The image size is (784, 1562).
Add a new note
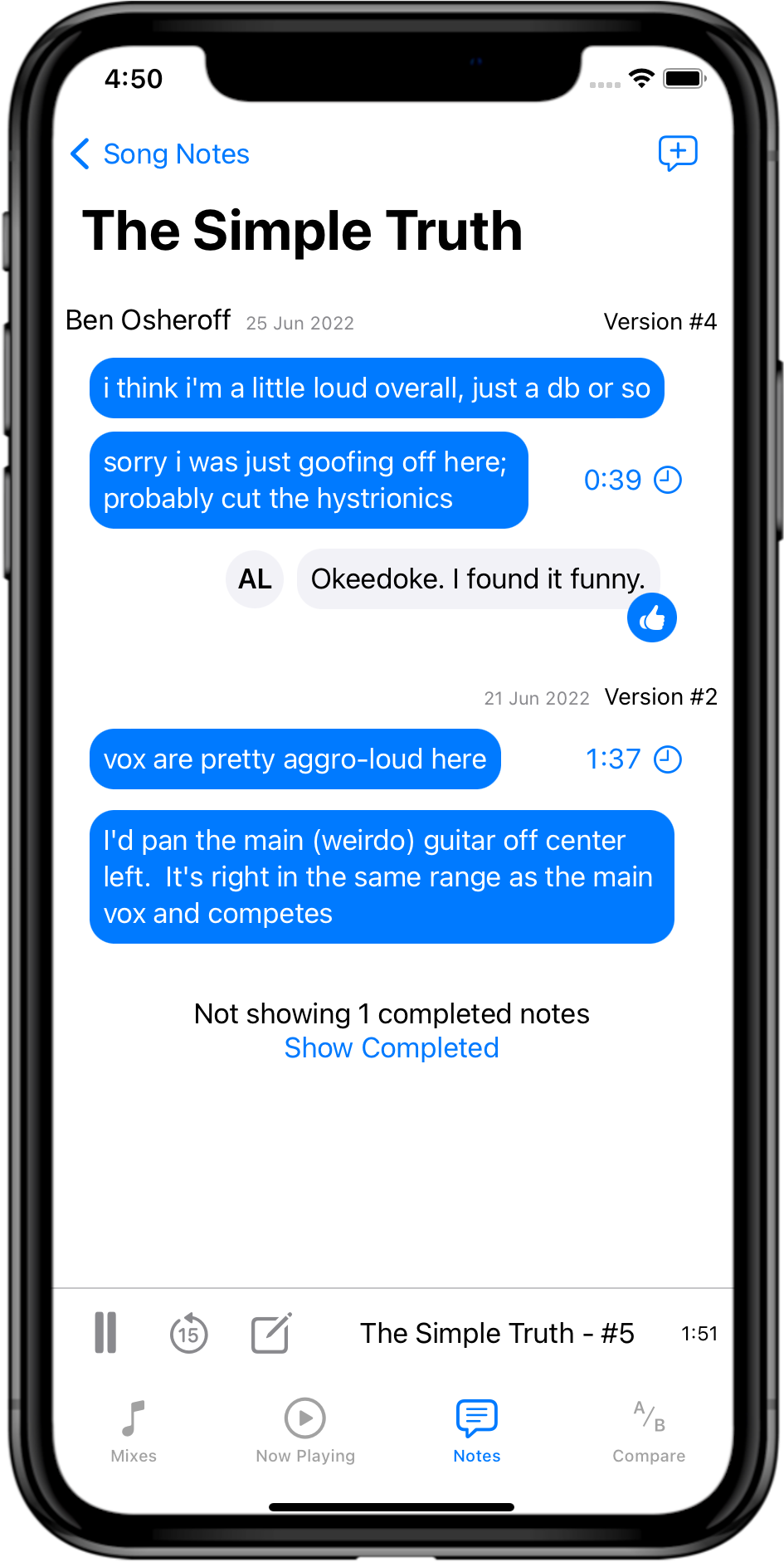pos(677,154)
